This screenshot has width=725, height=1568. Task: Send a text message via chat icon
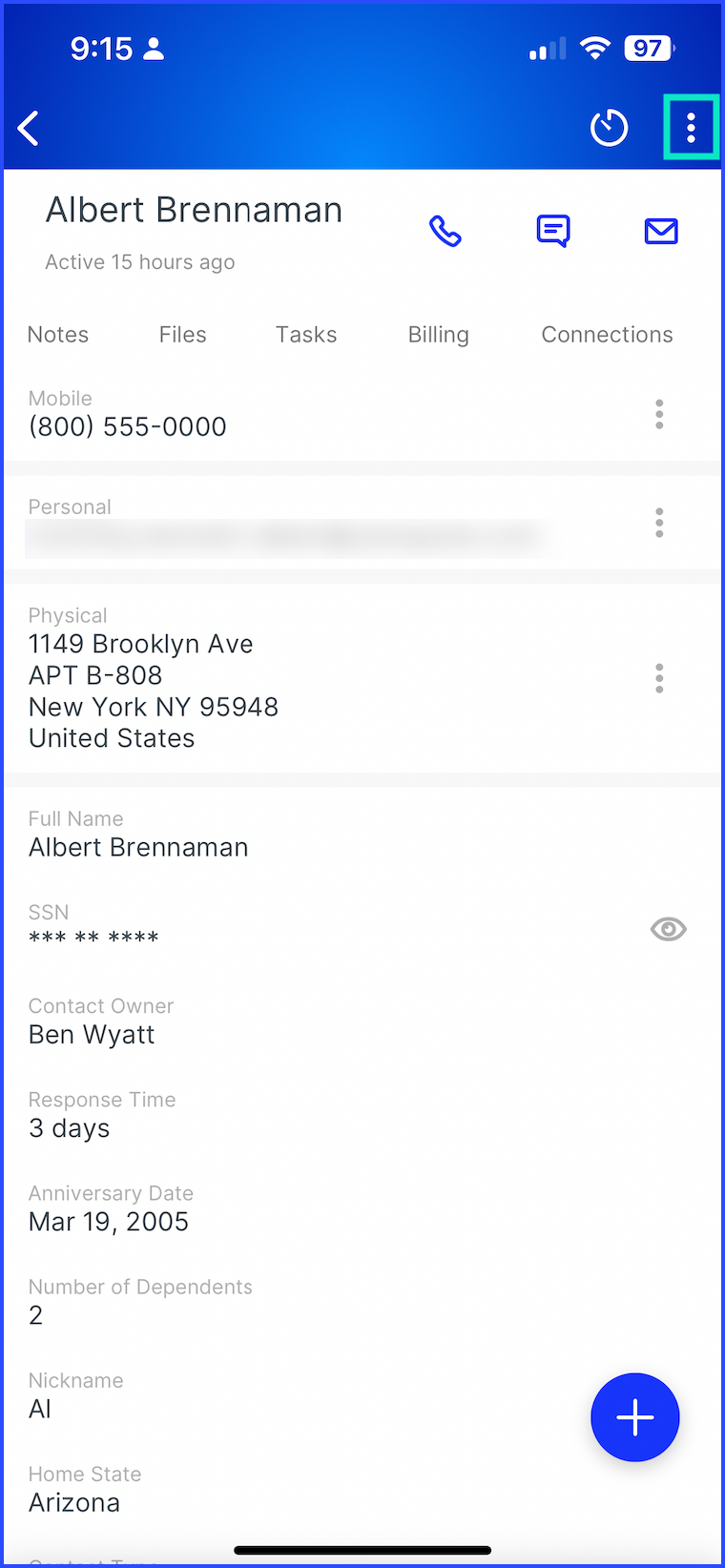click(553, 231)
